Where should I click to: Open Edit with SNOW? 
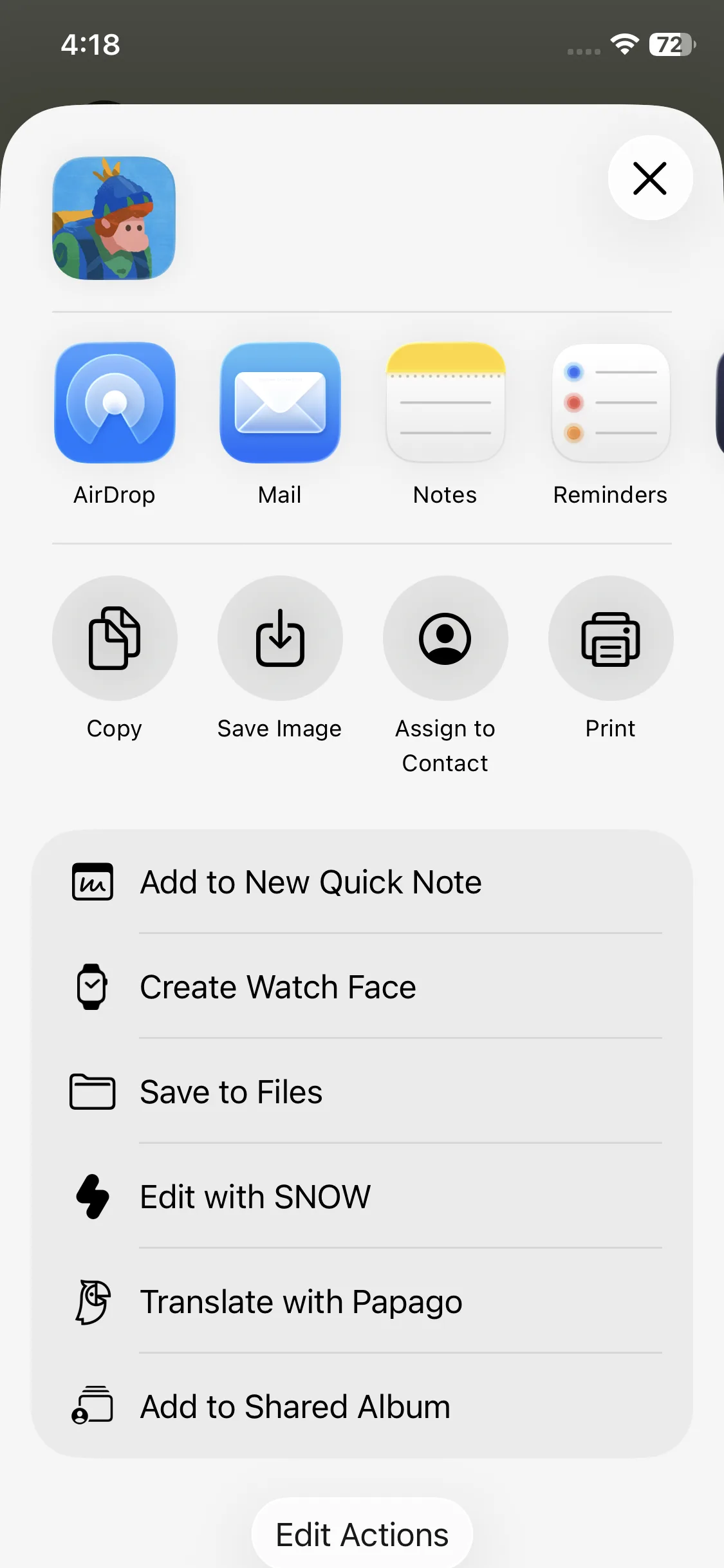coord(362,1197)
